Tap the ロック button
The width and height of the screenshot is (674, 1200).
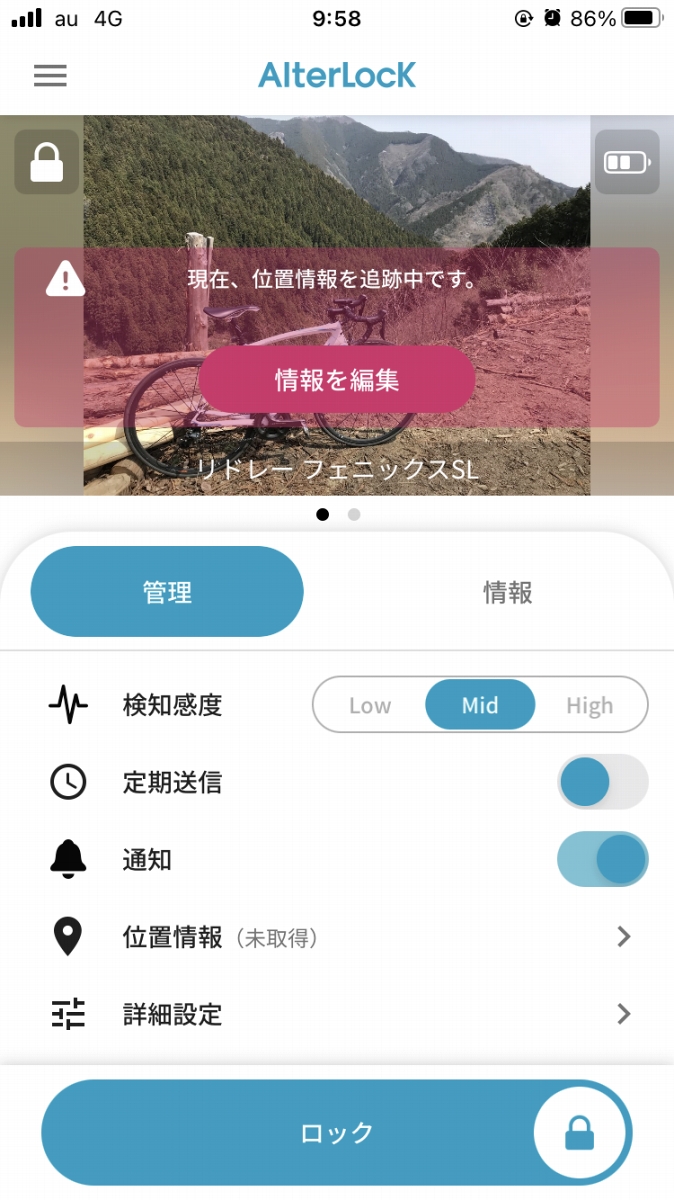pyautogui.click(x=337, y=1133)
